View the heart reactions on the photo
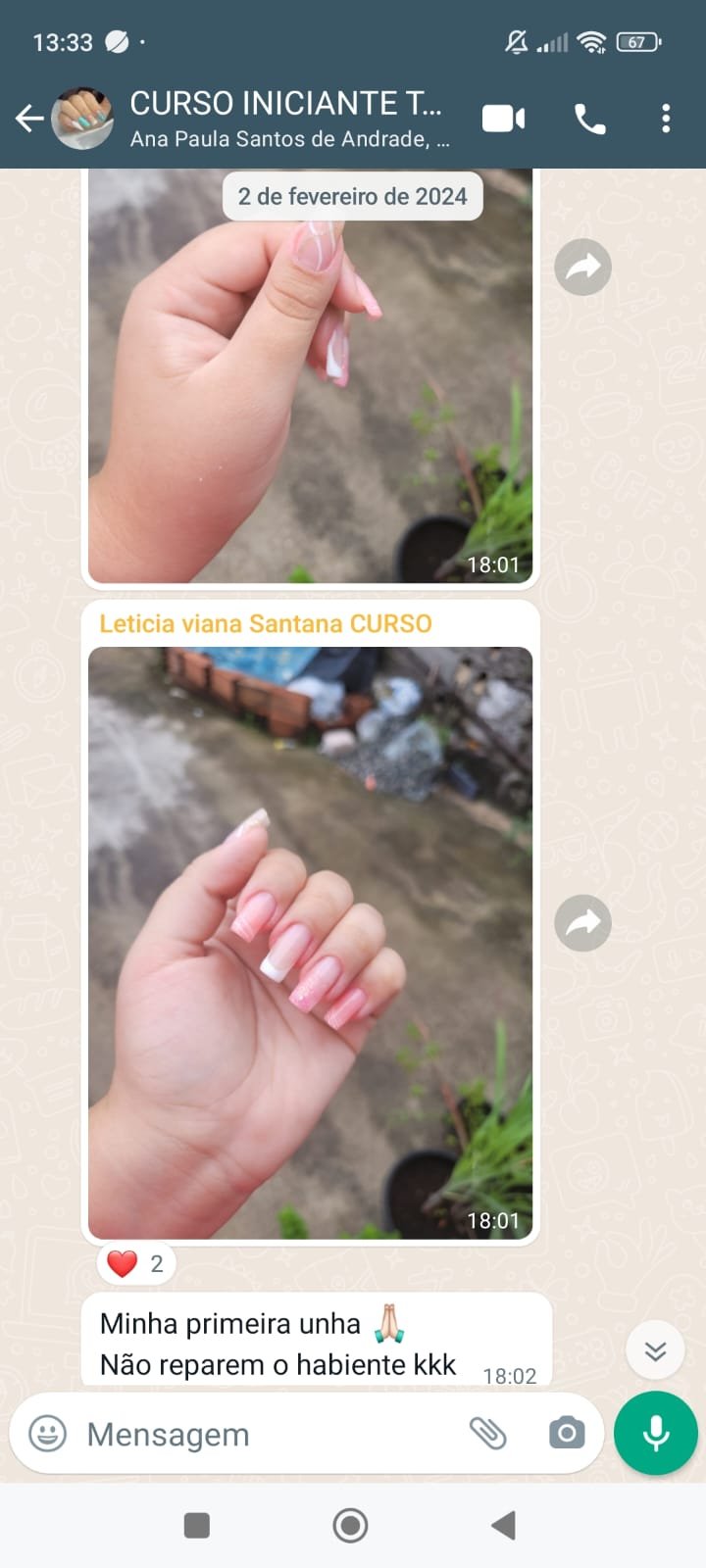The width and height of the screenshot is (706, 1568). point(136,1263)
